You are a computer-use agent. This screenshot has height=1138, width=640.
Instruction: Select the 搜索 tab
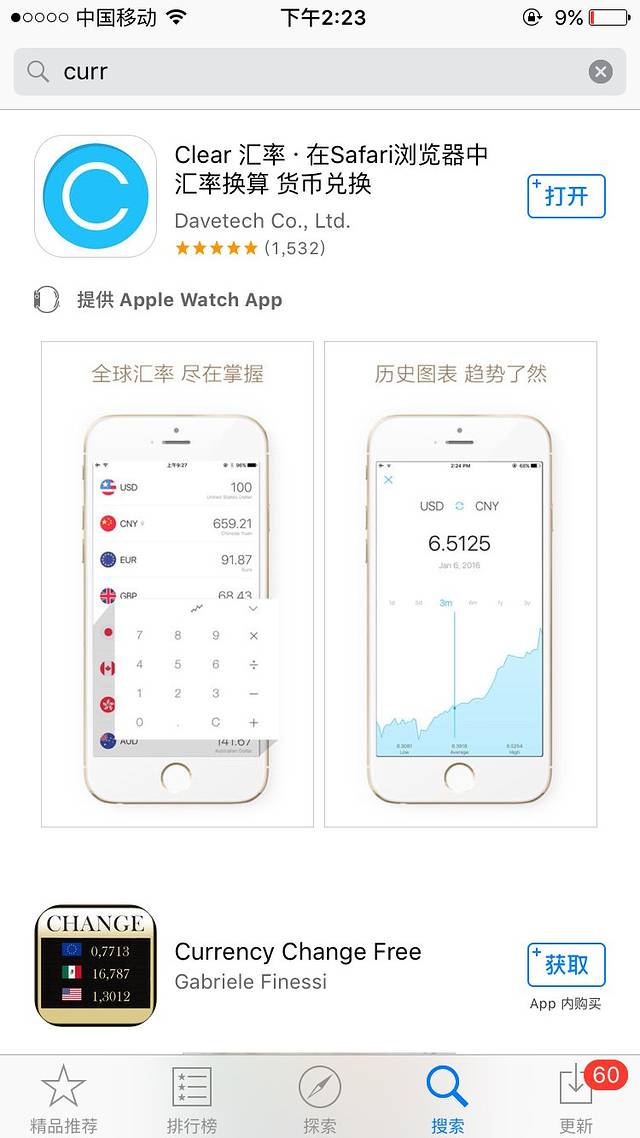point(447,1098)
